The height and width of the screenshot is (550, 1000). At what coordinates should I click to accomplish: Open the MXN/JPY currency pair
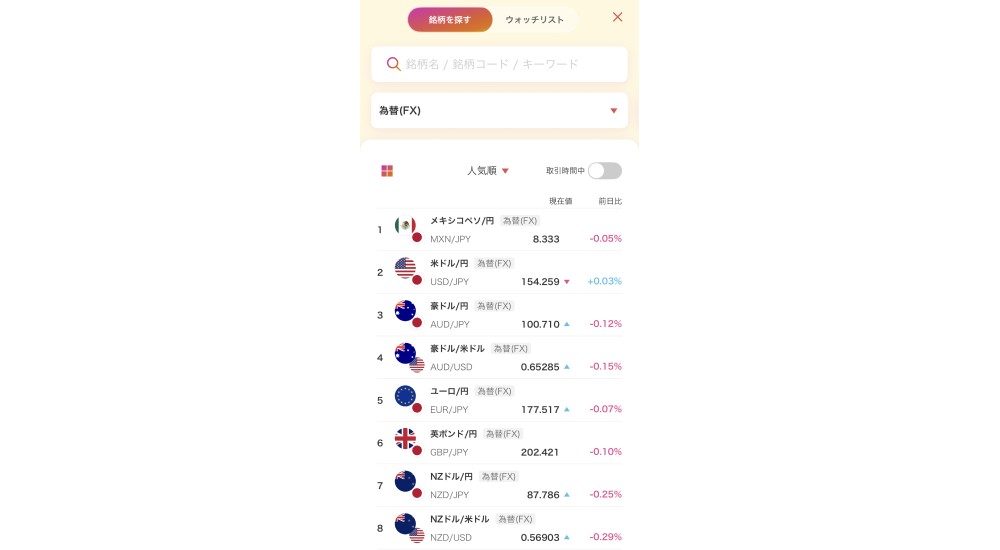pyautogui.click(x=500, y=230)
